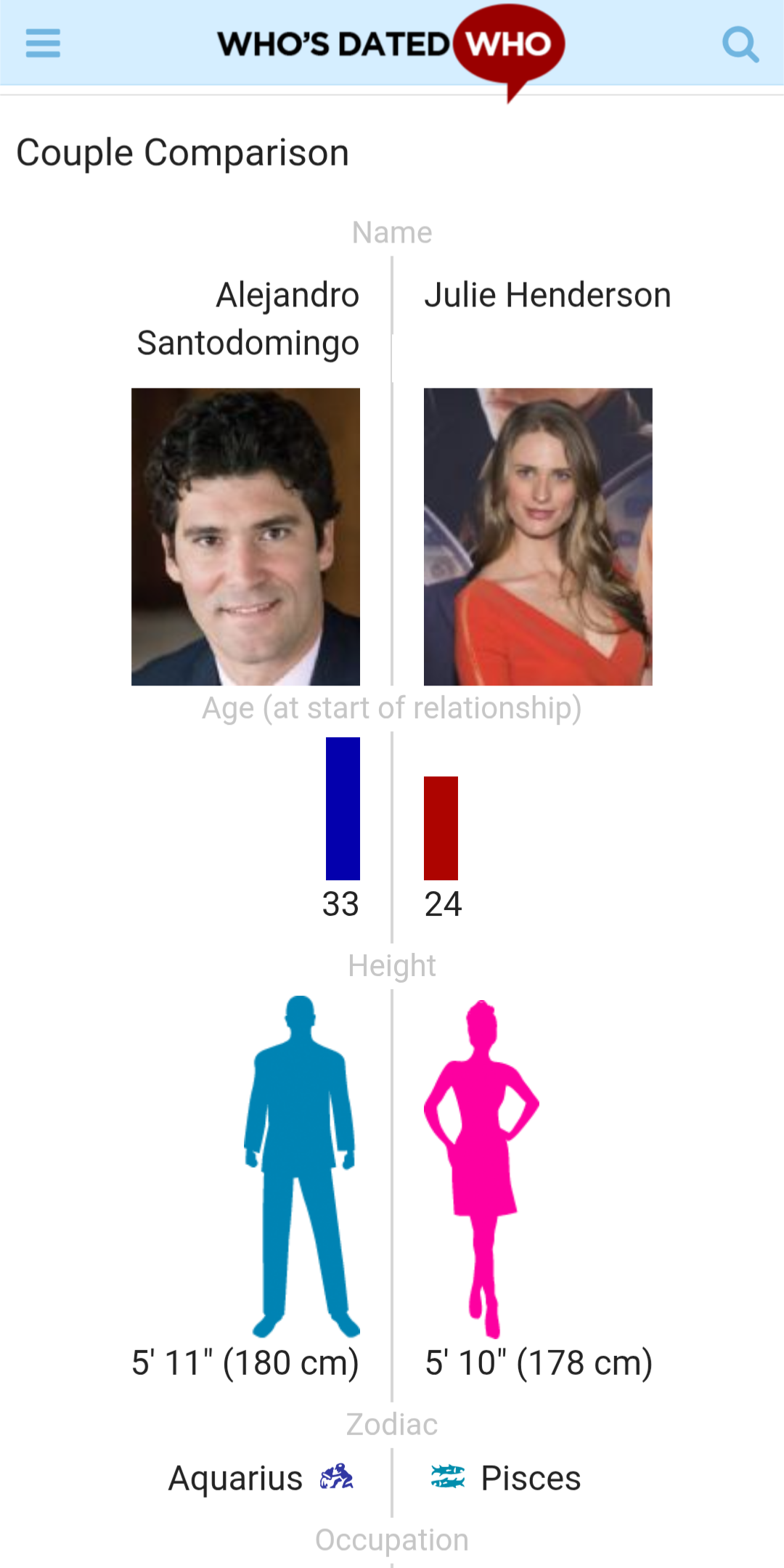Screen dimensions: 784x1568
Task: View Julie Henderson's photo
Action: (538, 537)
